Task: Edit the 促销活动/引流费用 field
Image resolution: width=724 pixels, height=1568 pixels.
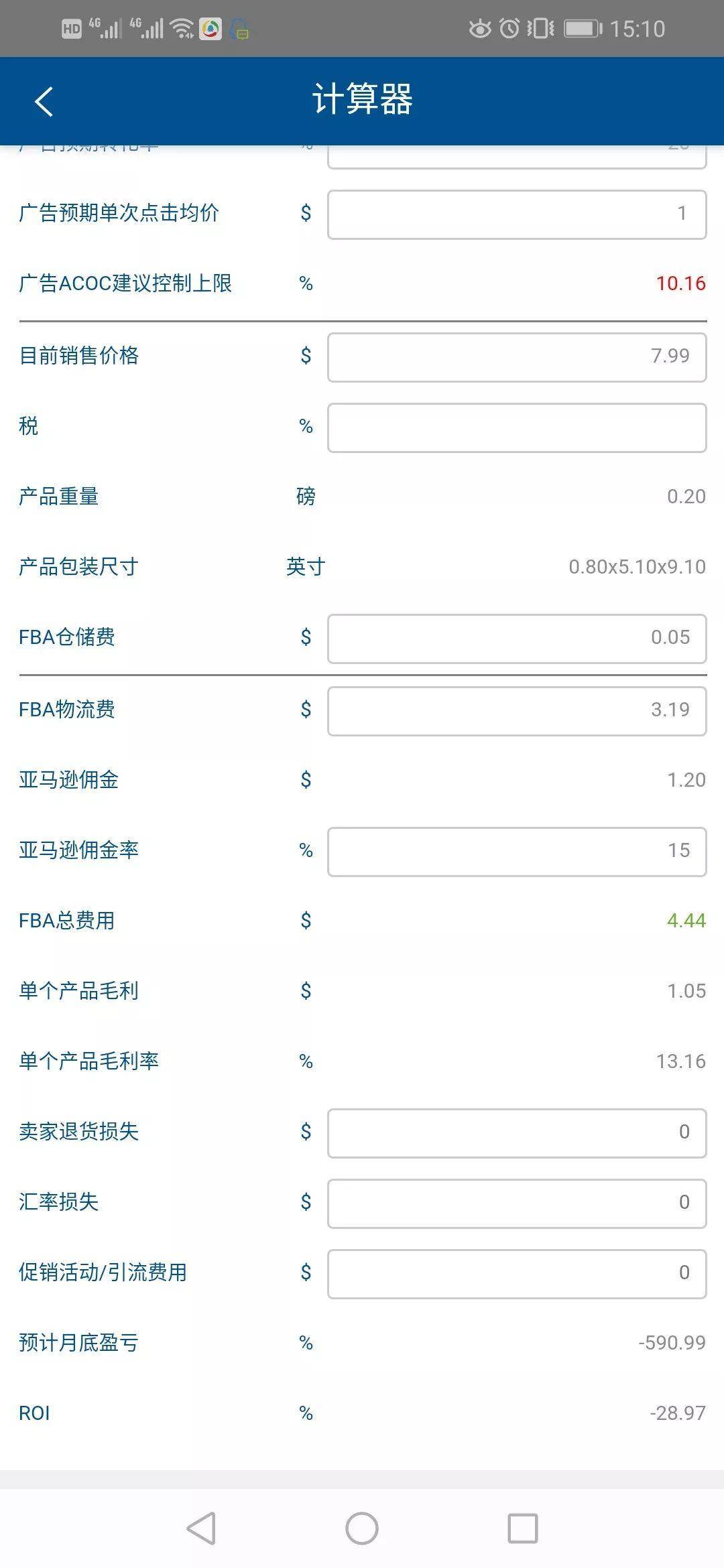Action: [x=517, y=1274]
